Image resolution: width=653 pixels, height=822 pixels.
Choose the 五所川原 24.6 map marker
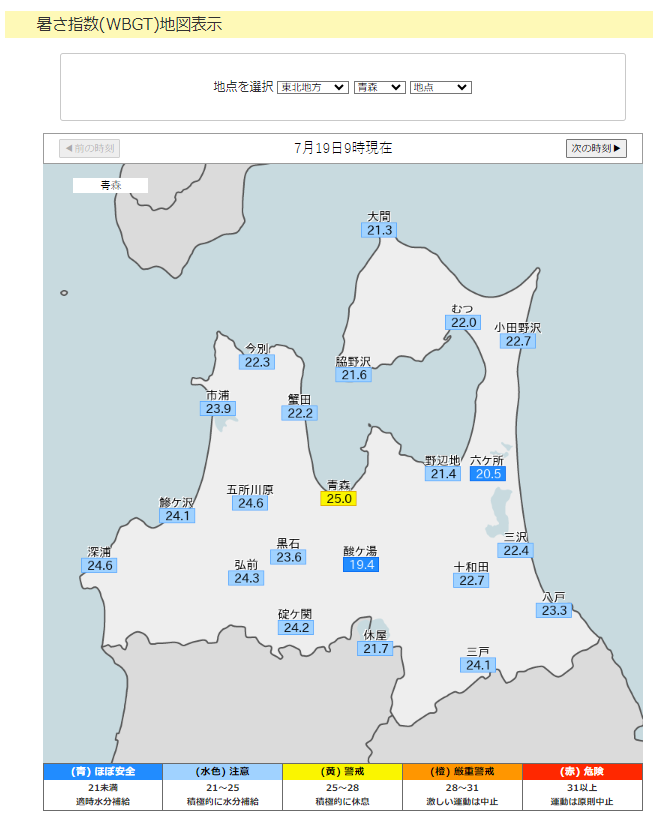click(249, 504)
